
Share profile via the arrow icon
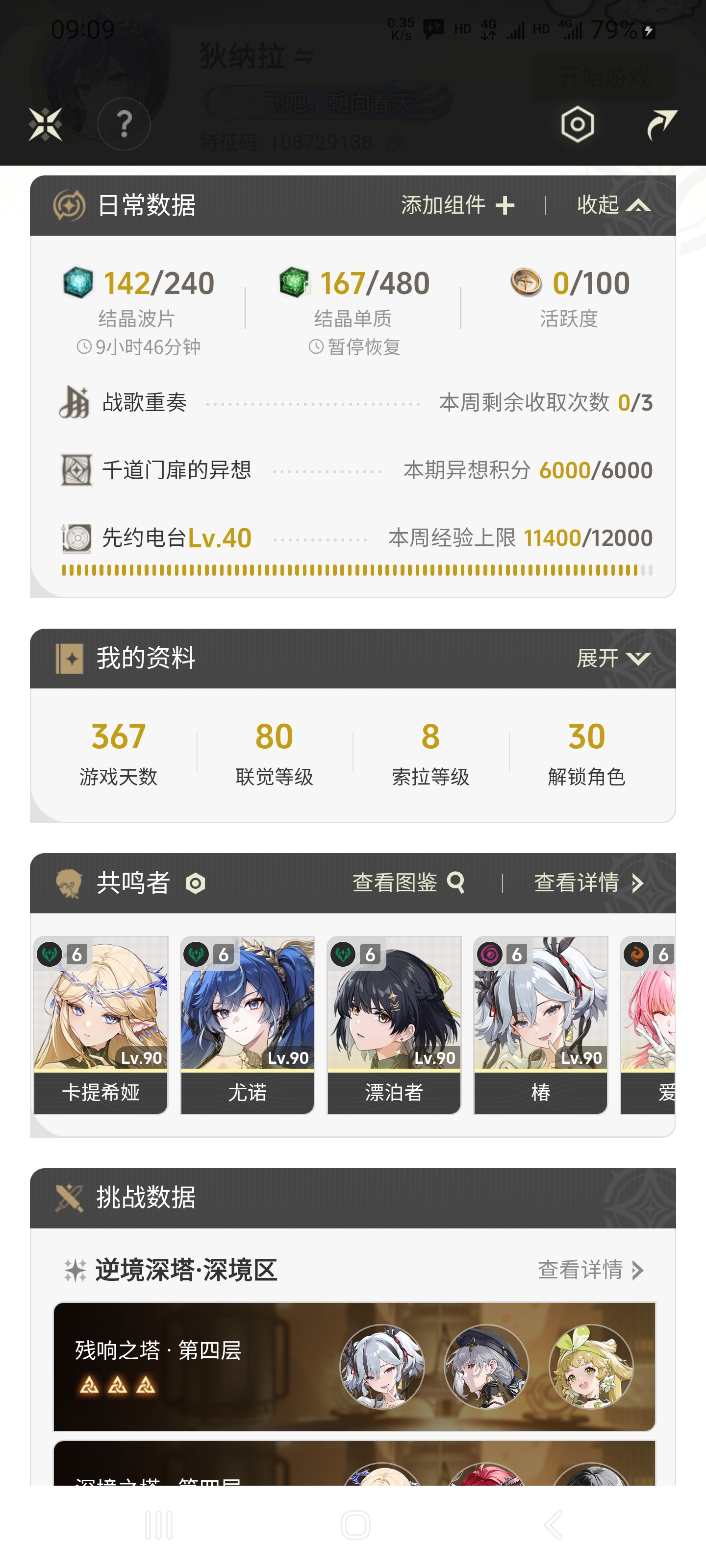661,124
